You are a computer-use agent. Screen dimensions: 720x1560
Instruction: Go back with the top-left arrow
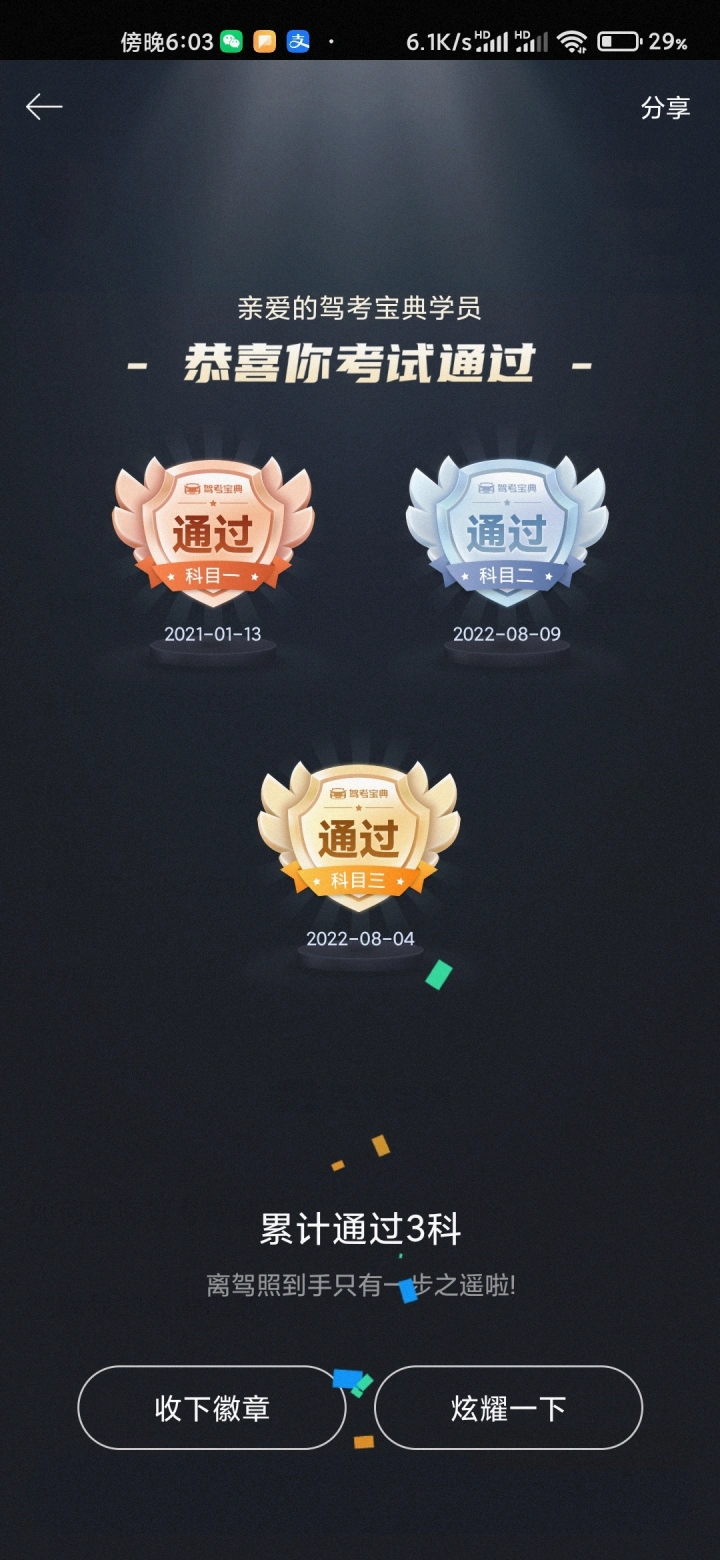(x=44, y=107)
